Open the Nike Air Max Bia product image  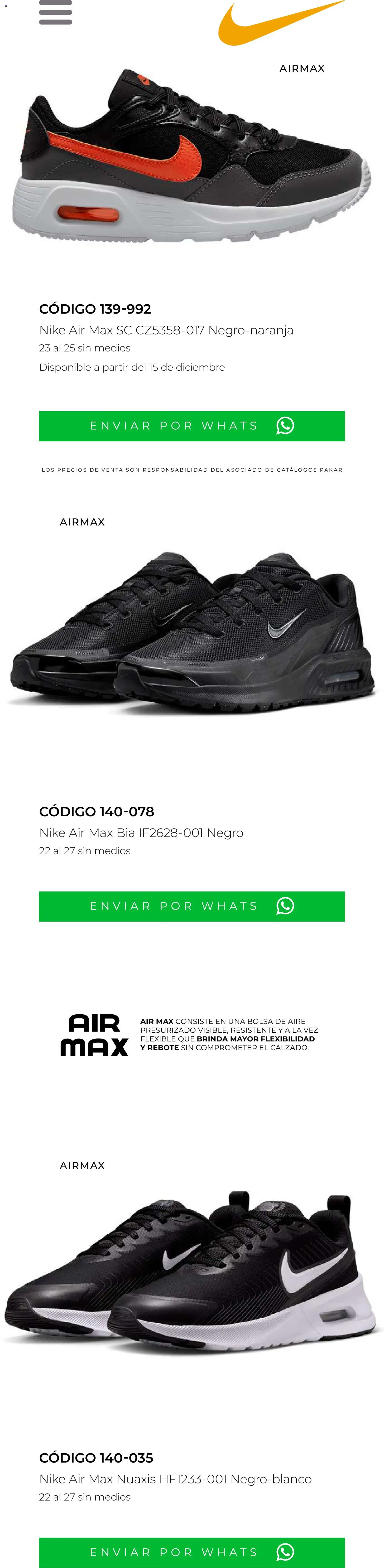click(192, 633)
